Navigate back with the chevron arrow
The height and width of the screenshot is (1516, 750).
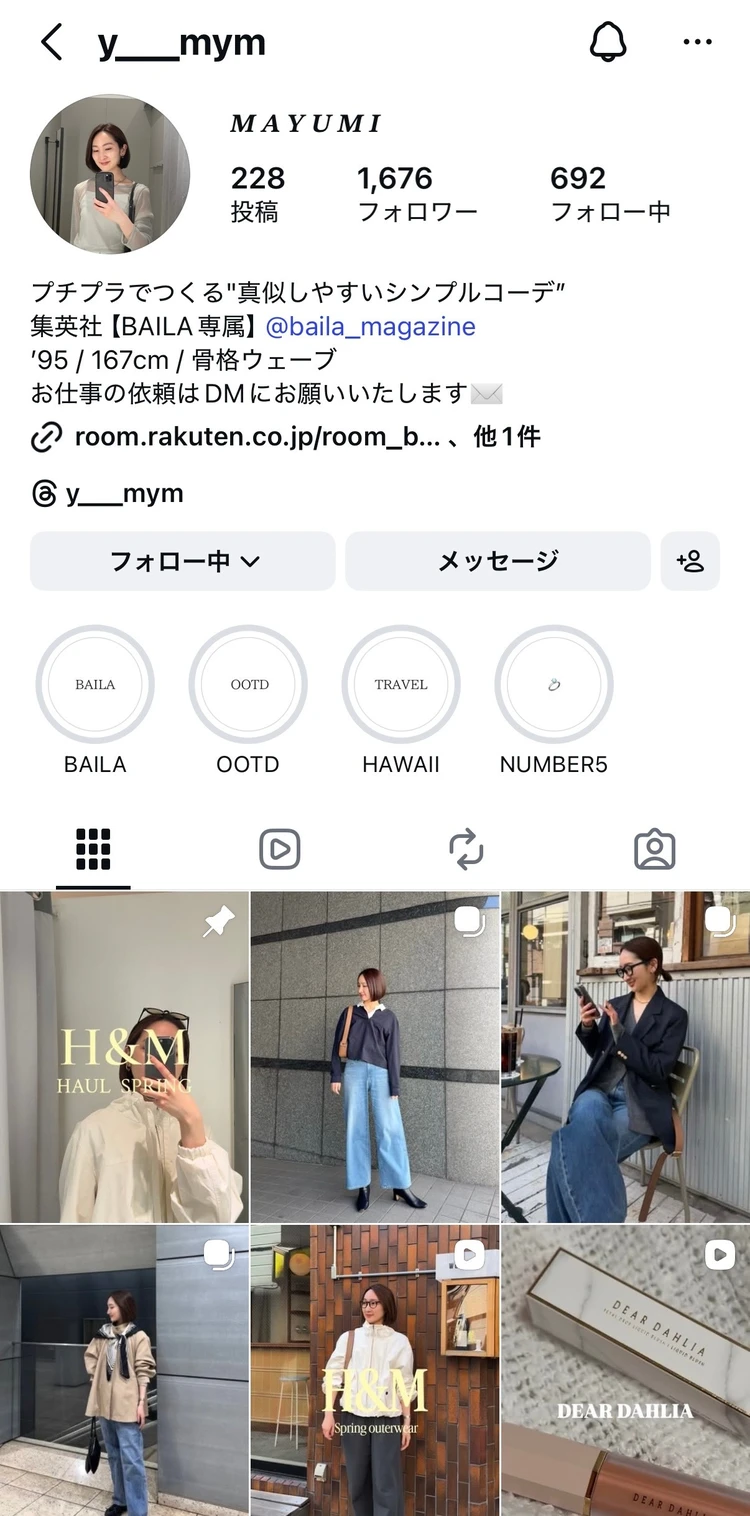coord(50,42)
